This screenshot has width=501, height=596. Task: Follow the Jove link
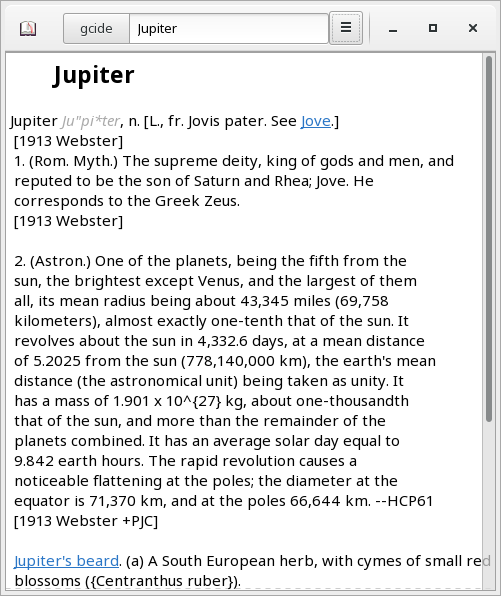(x=316, y=121)
